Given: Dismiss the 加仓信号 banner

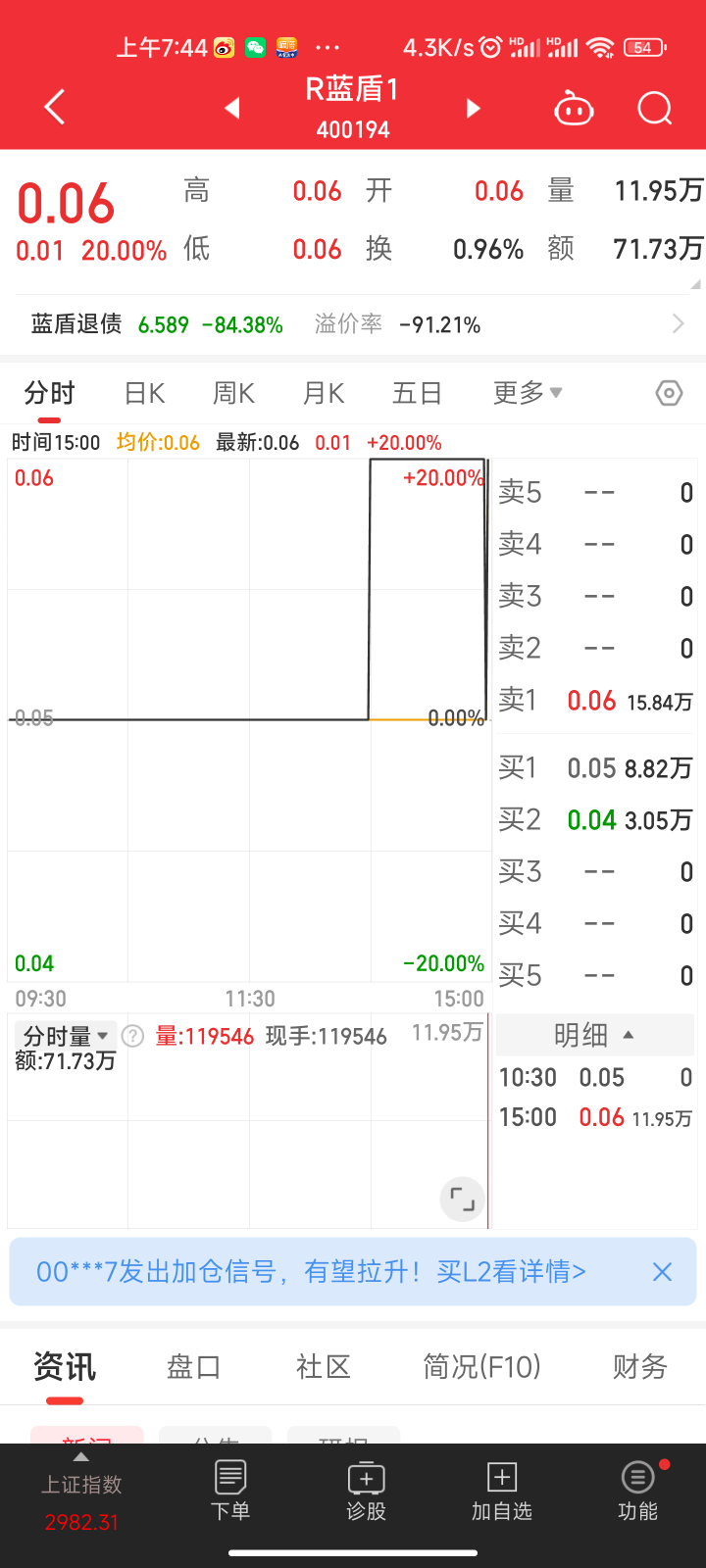Looking at the screenshot, I should (x=662, y=1272).
